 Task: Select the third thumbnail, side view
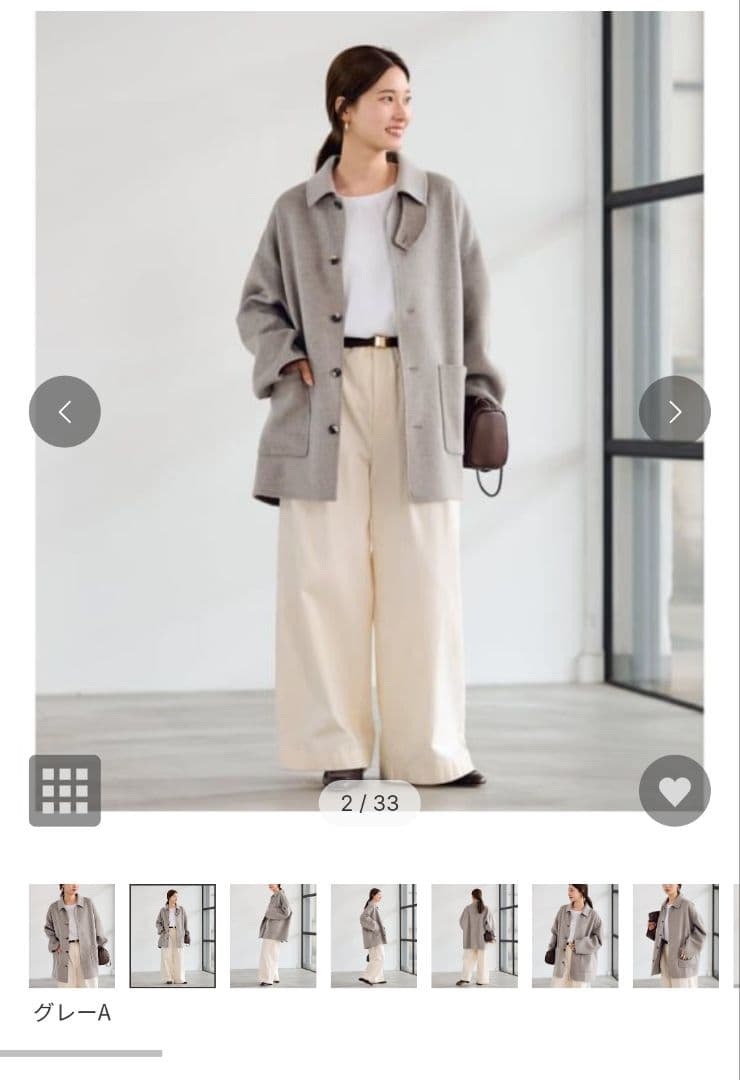tap(273, 935)
